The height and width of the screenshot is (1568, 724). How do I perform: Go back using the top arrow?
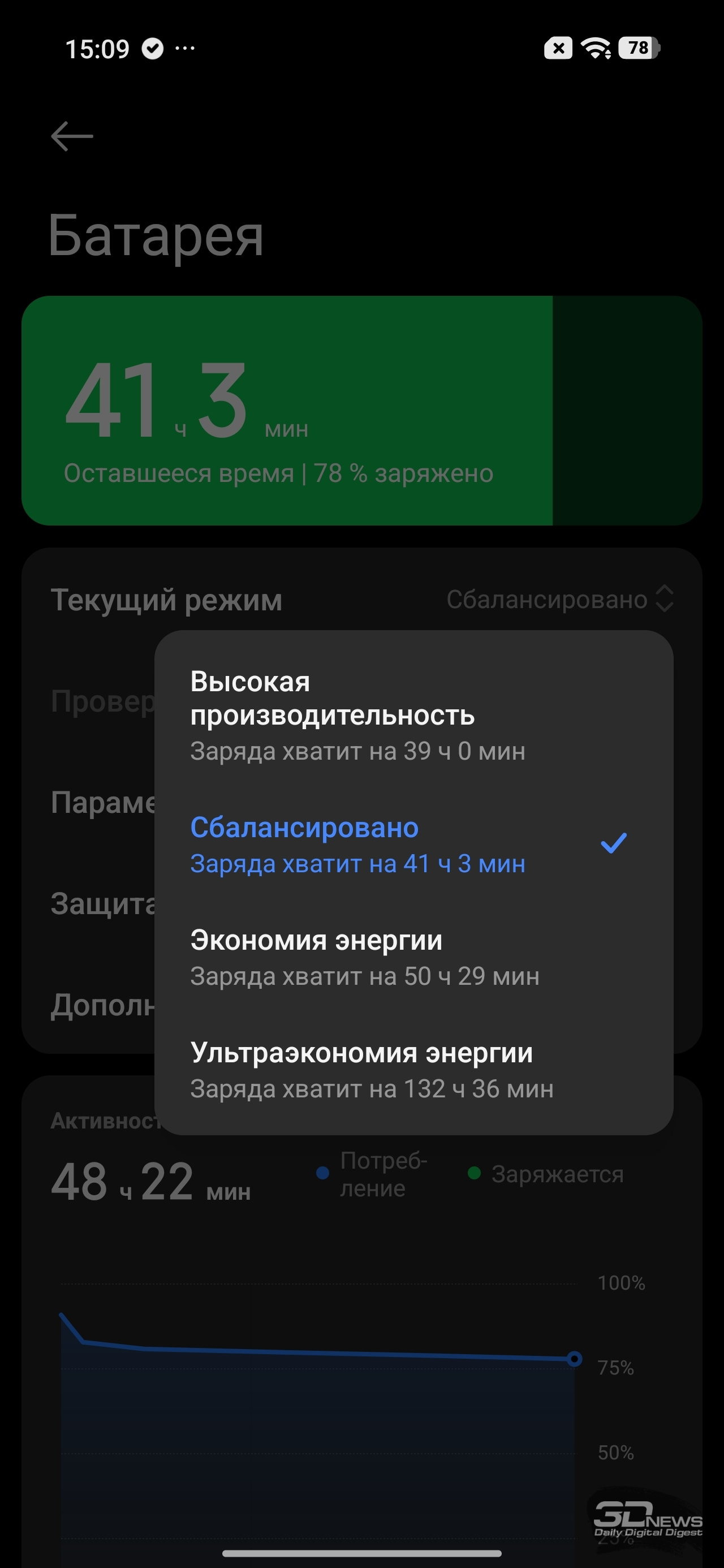click(x=72, y=136)
